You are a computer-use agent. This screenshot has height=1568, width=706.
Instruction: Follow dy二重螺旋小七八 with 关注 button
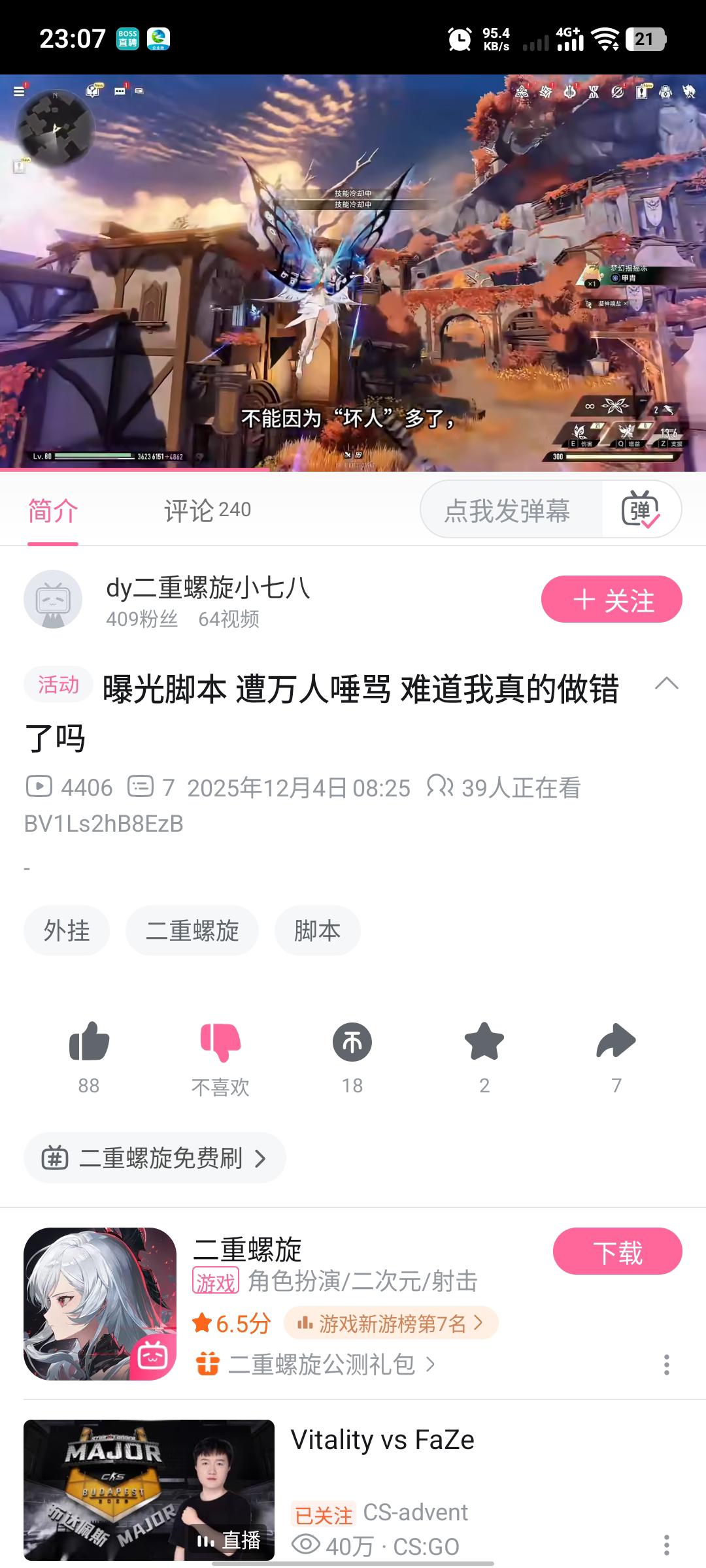click(x=611, y=600)
